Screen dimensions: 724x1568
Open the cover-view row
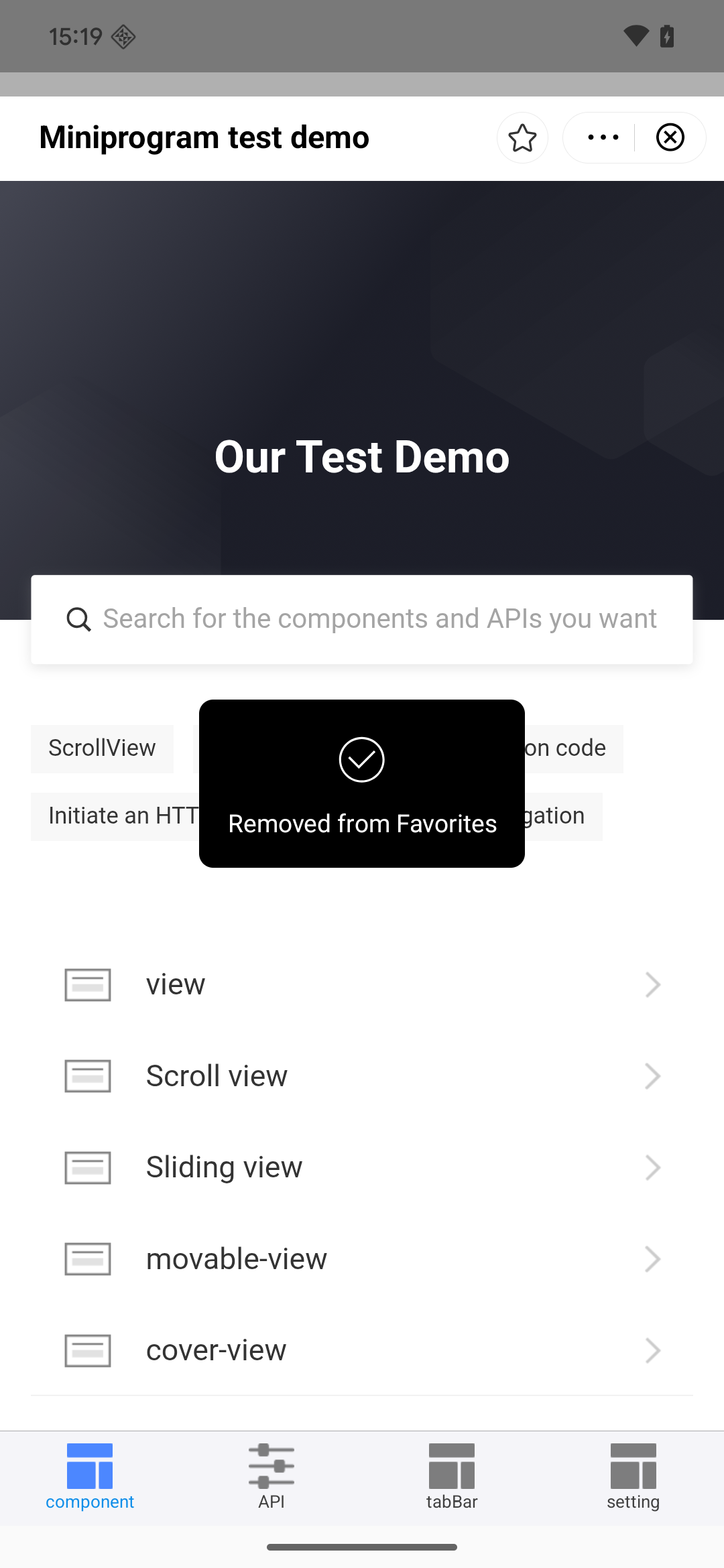(x=362, y=1350)
